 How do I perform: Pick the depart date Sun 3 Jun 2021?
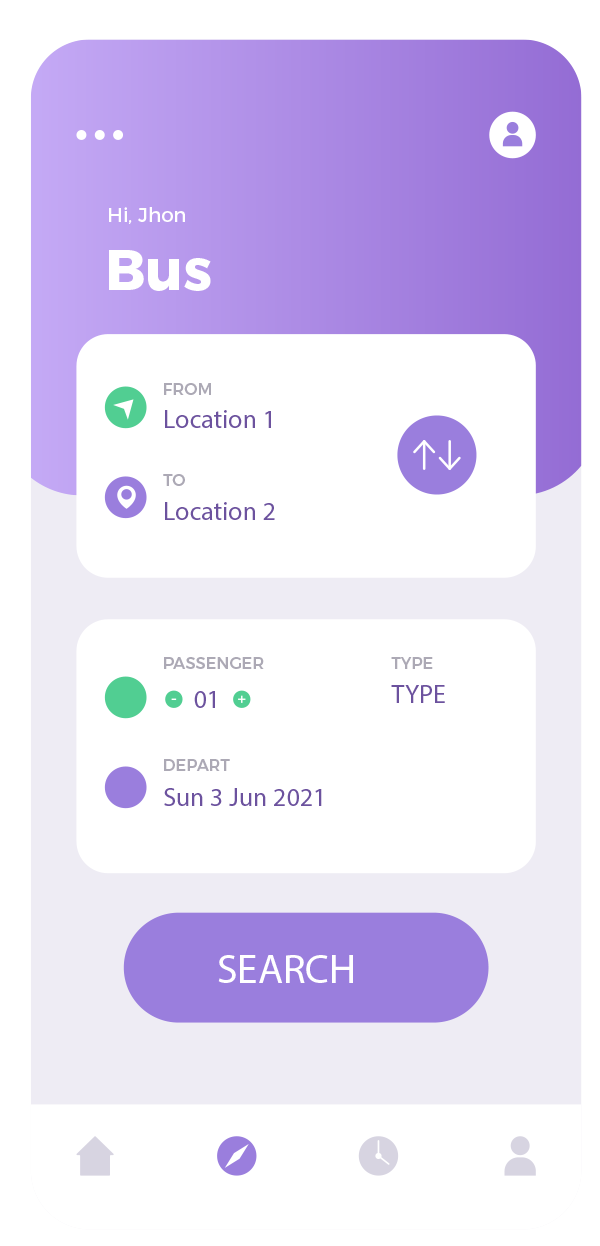tap(244, 797)
